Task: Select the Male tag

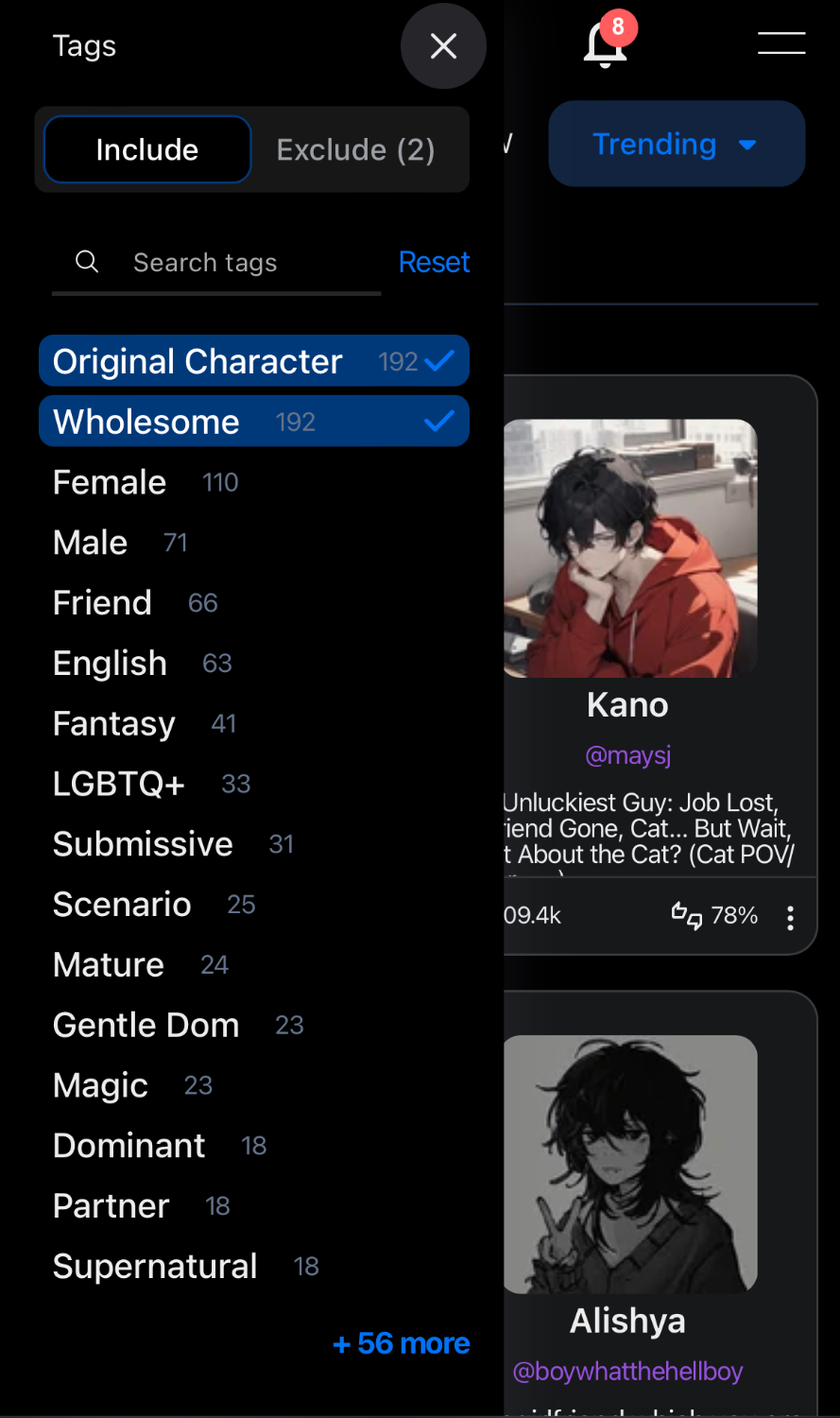Action: click(91, 543)
